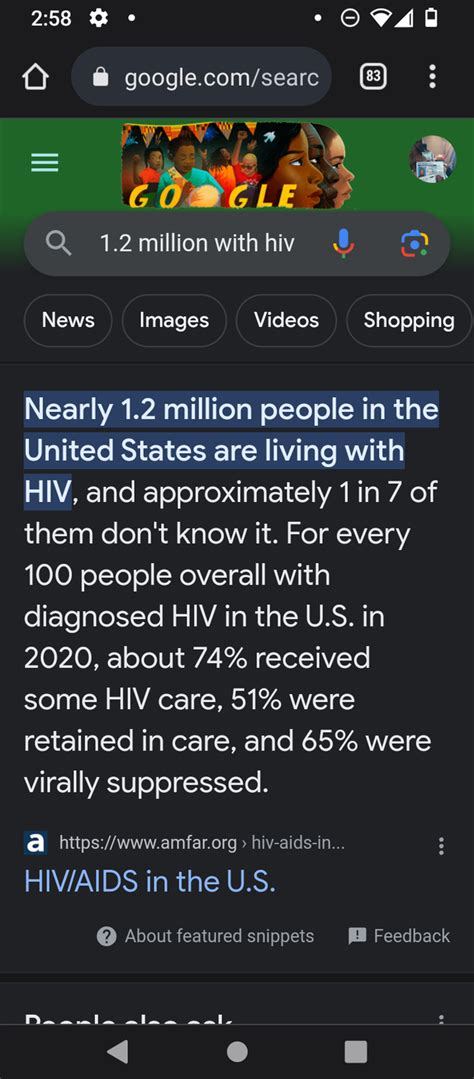Open the Google account profile picture
Viewport: 474px width, 1079px height.
(x=432, y=159)
